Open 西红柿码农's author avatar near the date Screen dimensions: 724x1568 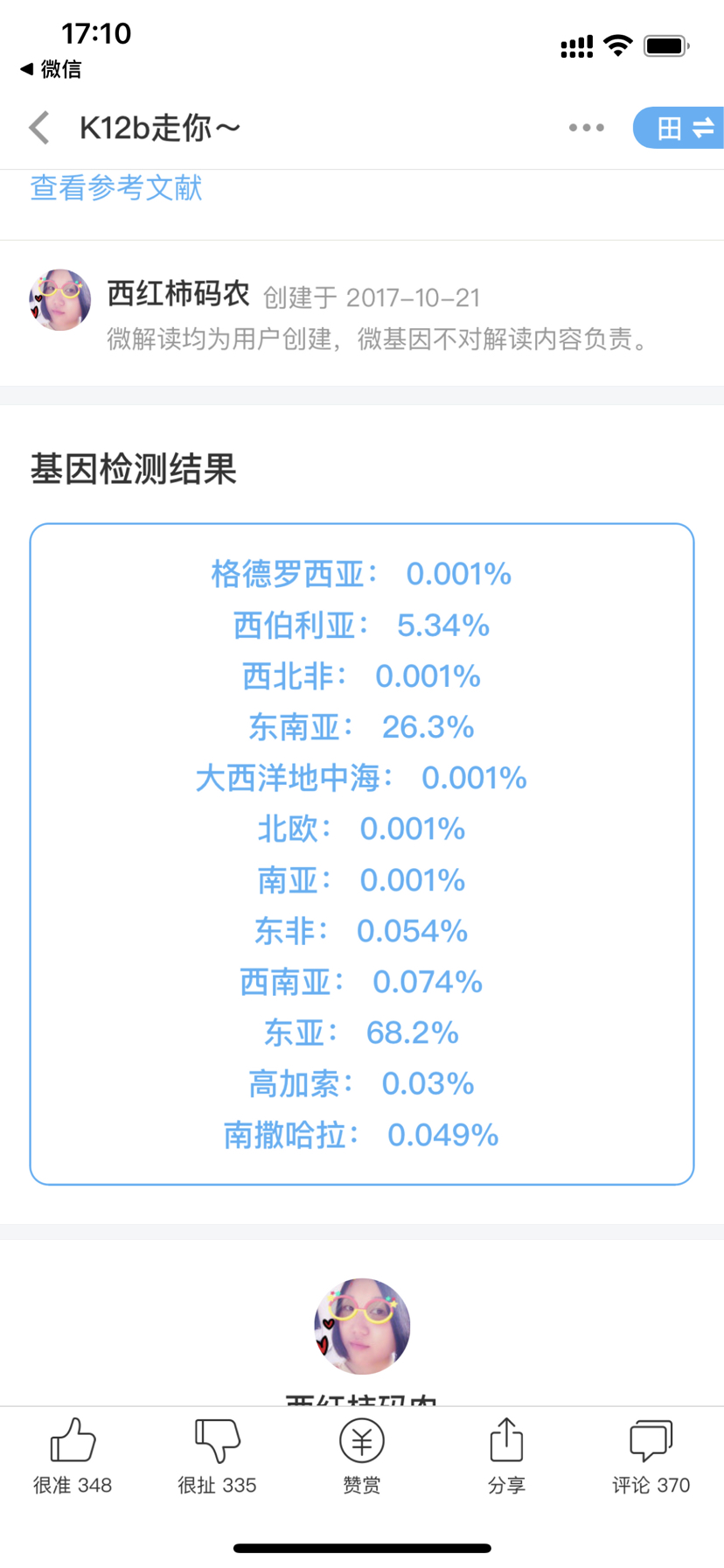point(59,300)
